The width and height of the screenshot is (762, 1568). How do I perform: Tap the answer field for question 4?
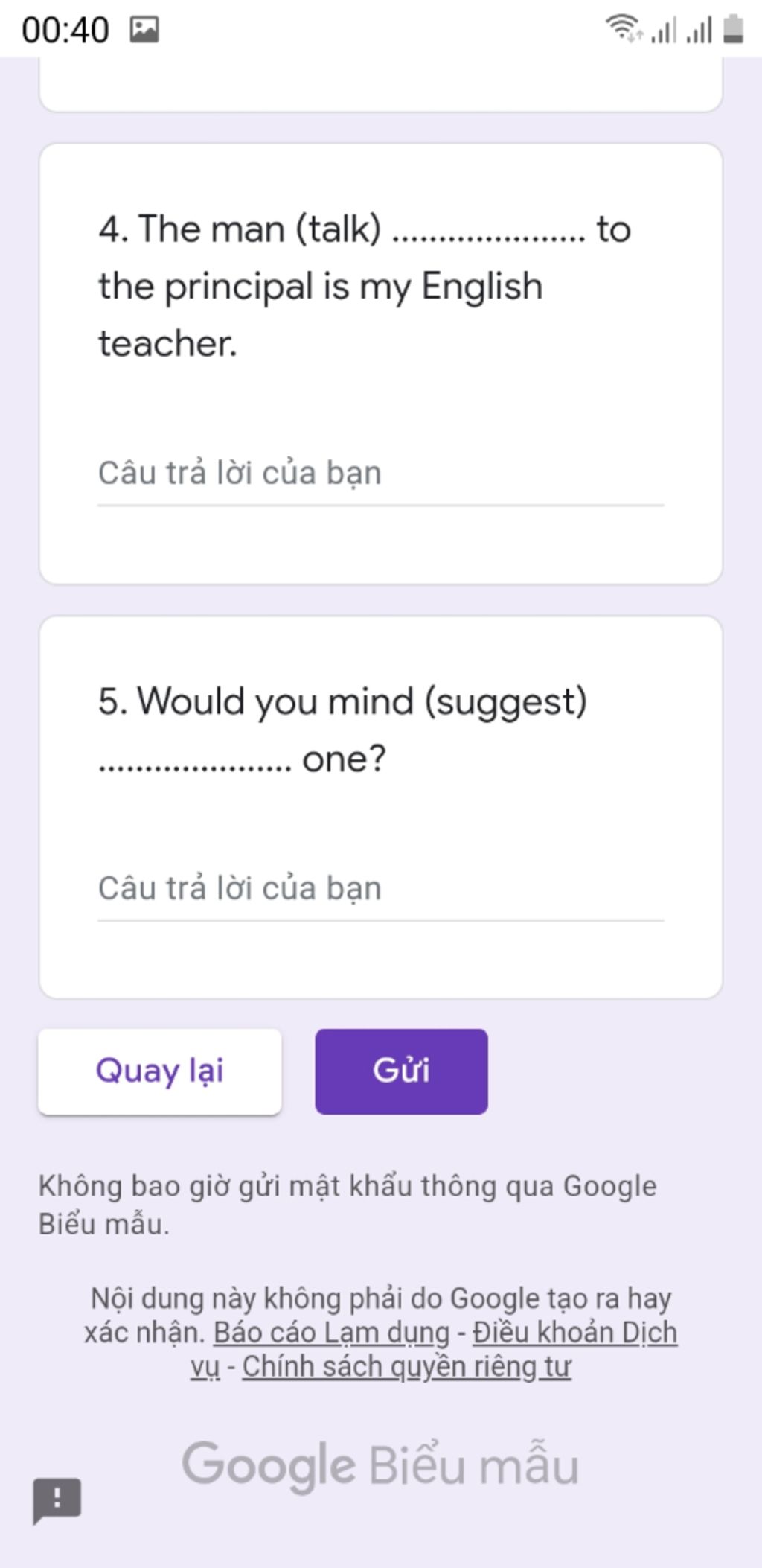click(380, 474)
